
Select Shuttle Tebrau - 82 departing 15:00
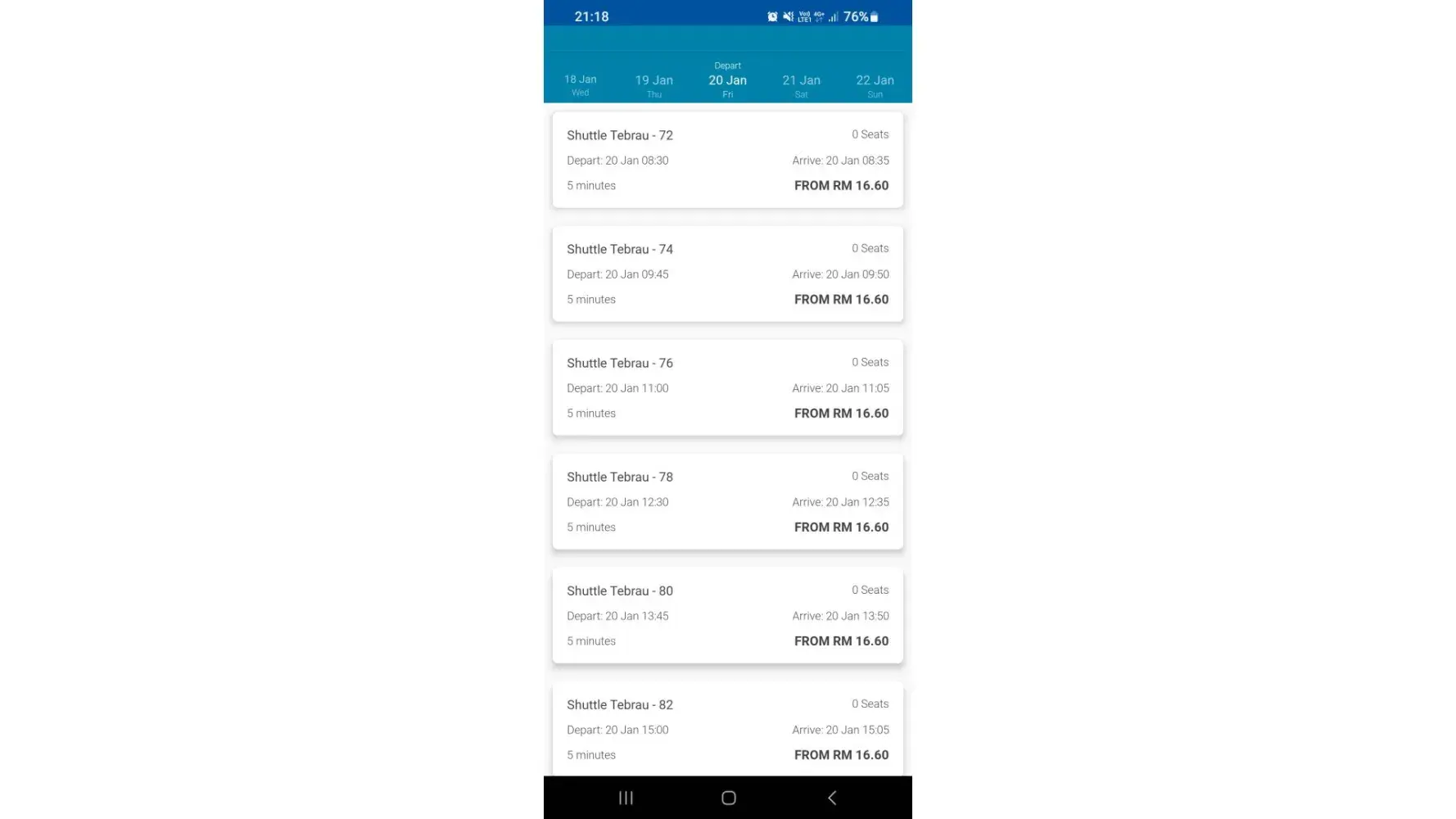pyautogui.click(x=727, y=729)
